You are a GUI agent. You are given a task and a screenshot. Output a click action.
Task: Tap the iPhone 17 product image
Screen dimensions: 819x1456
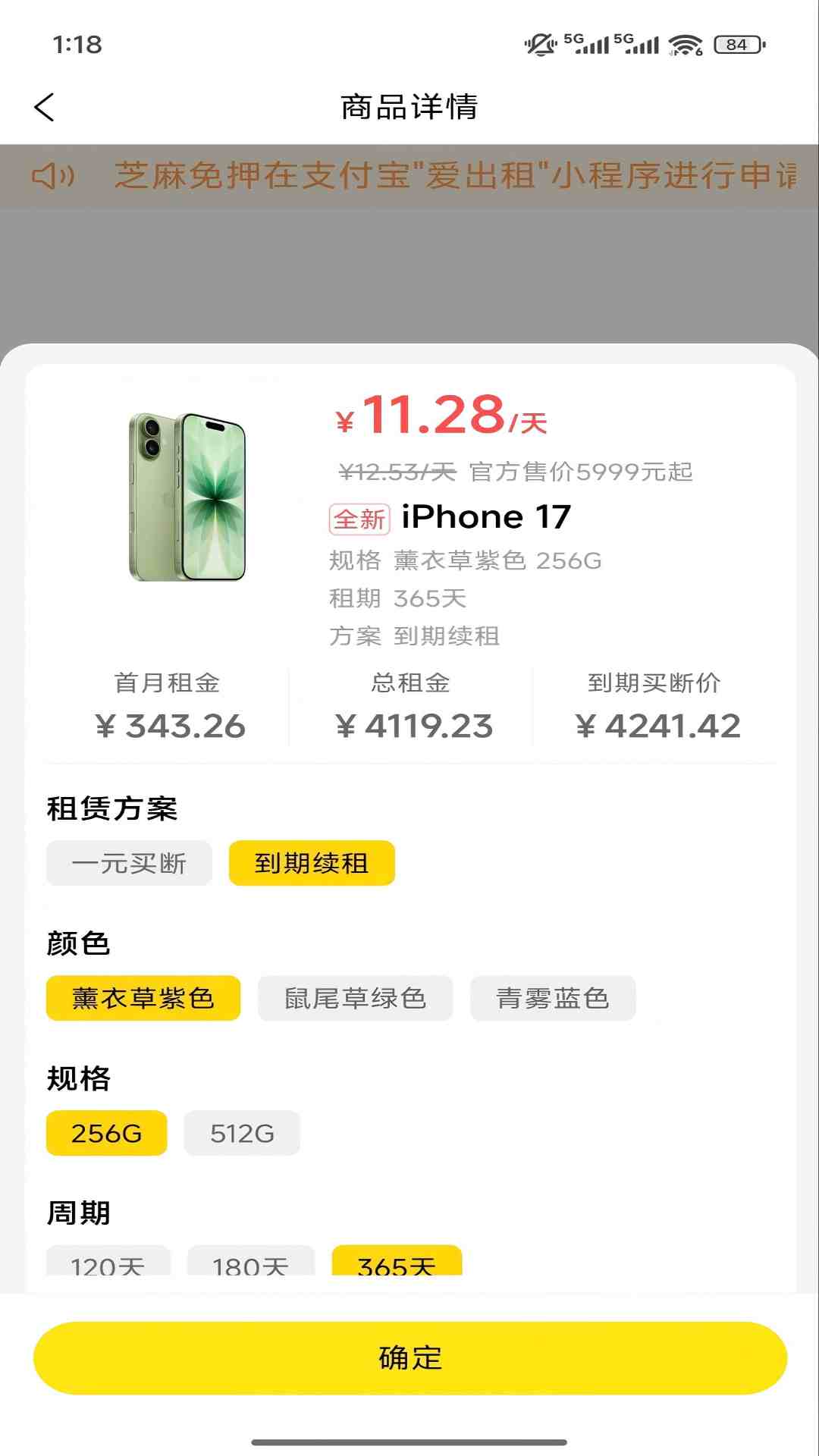pos(187,497)
